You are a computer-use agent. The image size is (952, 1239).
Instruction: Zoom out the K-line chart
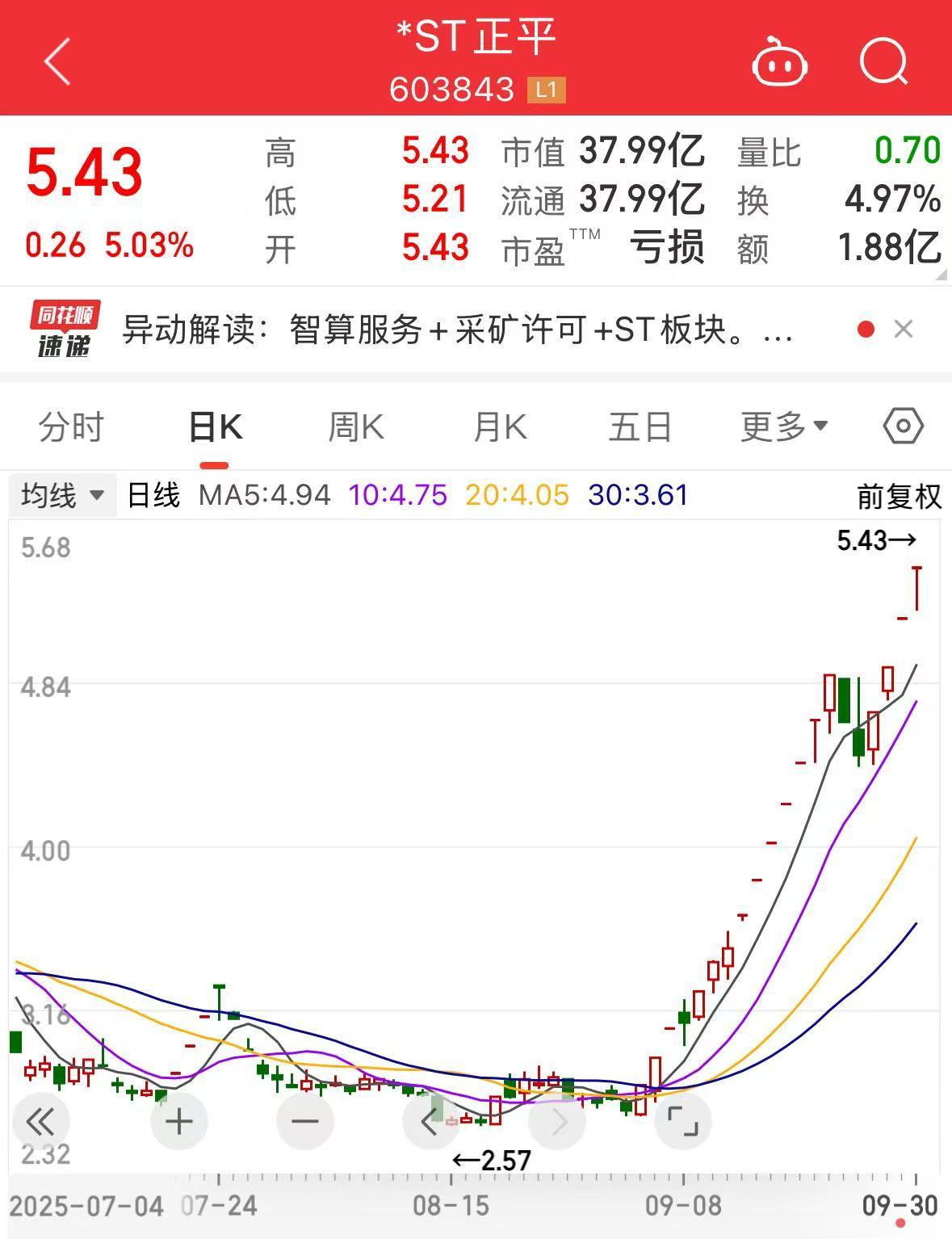click(305, 1121)
